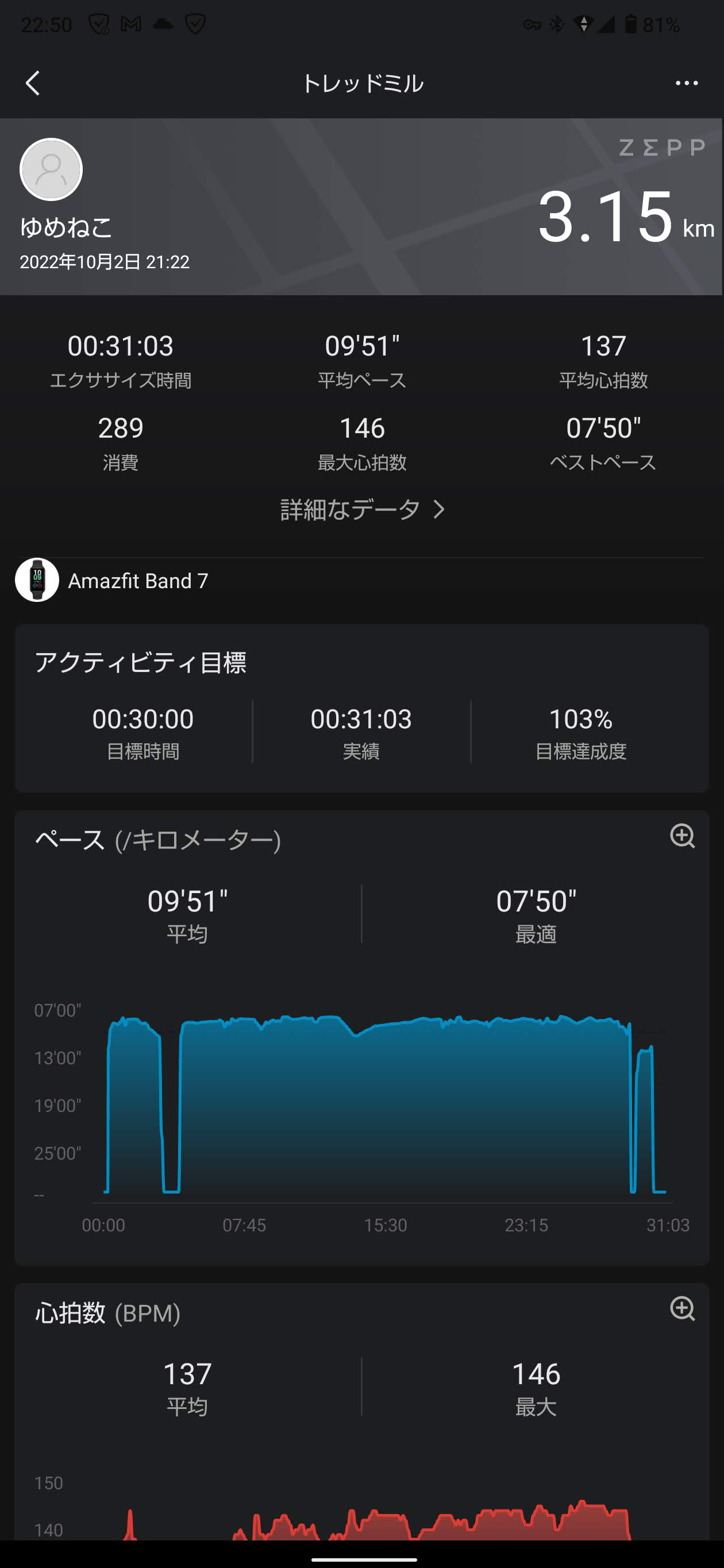Enlarge the ペース chart with the magnifier icon
Image resolution: width=724 pixels, height=1568 pixels.
(x=682, y=836)
